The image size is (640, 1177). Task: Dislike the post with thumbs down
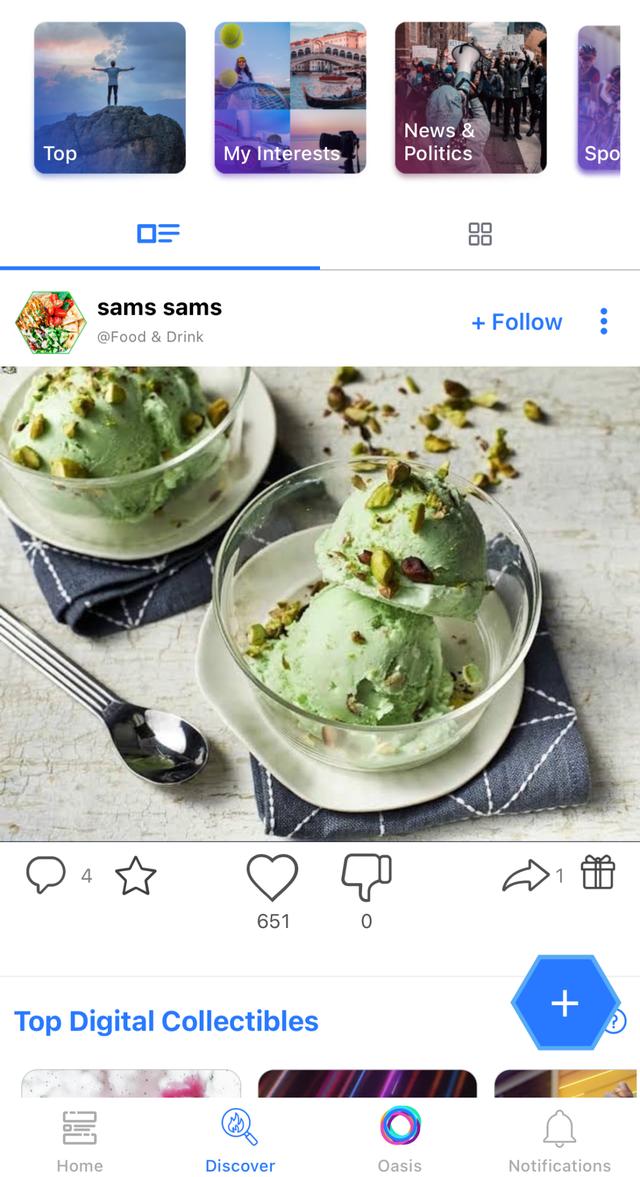coord(366,877)
